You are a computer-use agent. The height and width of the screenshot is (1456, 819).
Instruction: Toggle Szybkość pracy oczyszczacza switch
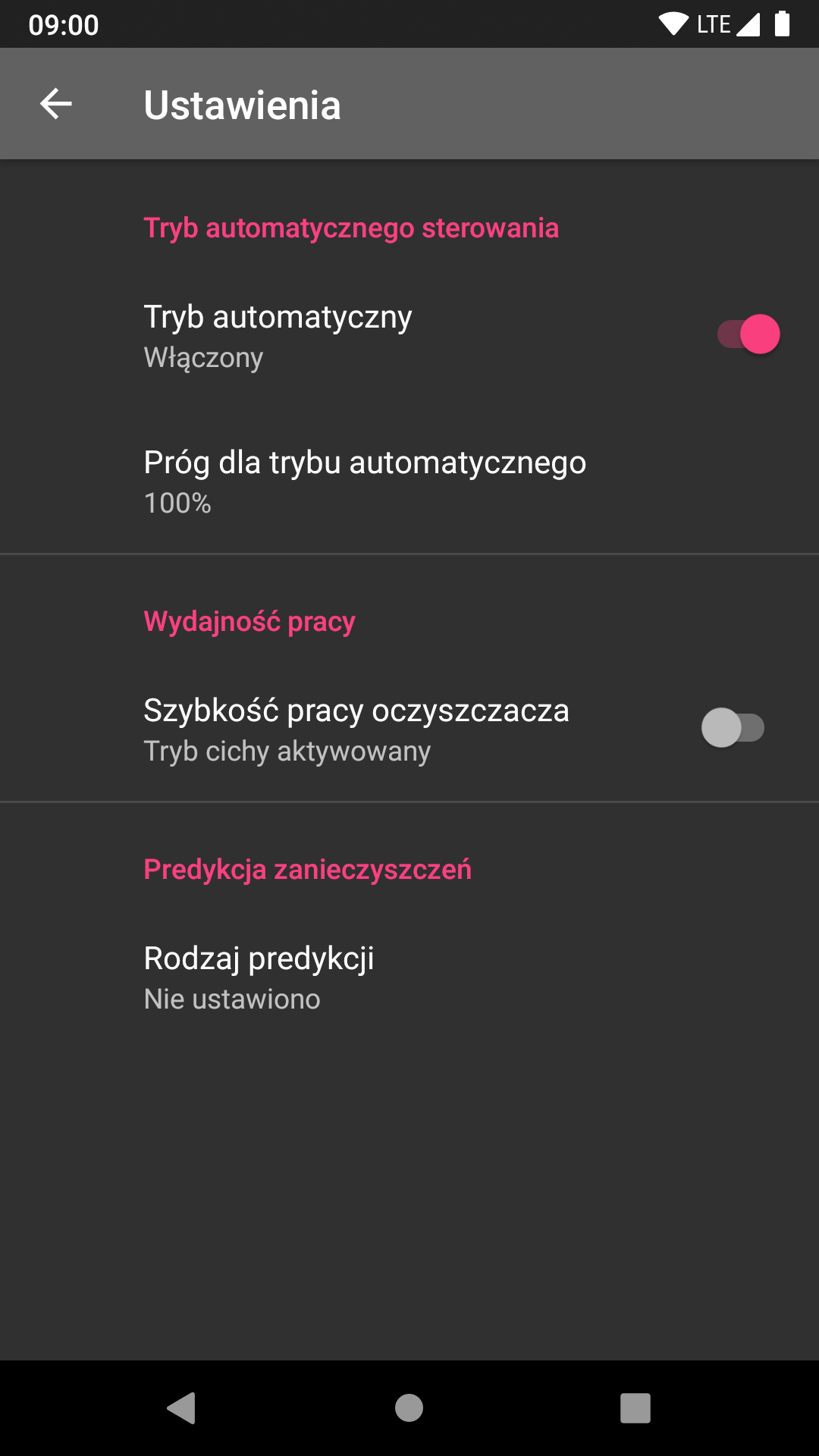(733, 728)
